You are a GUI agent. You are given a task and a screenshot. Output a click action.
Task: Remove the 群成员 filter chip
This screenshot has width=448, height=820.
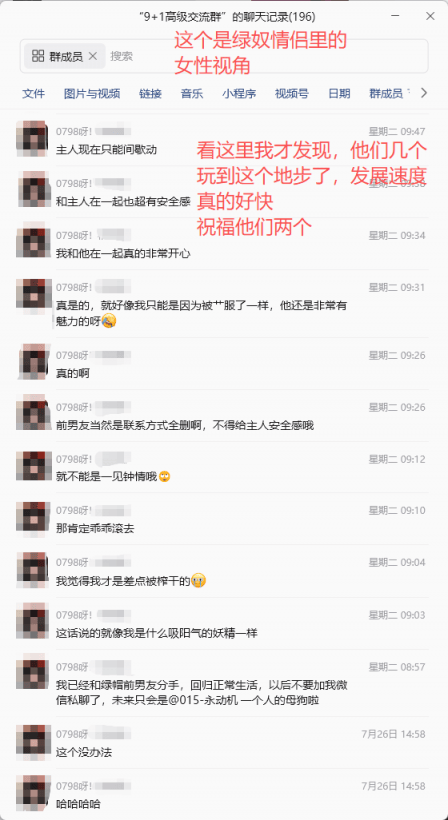click(x=93, y=56)
